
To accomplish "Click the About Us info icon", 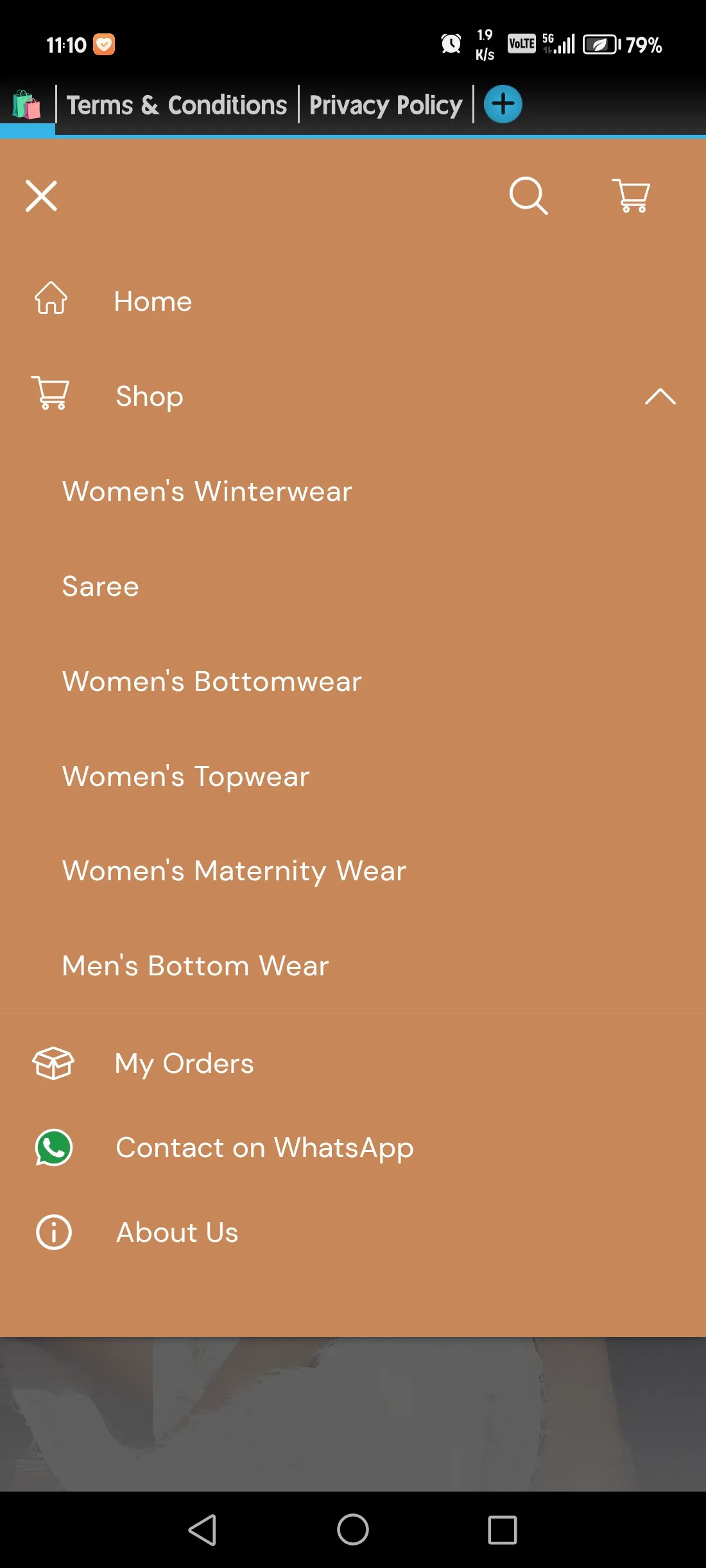I will [53, 1232].
